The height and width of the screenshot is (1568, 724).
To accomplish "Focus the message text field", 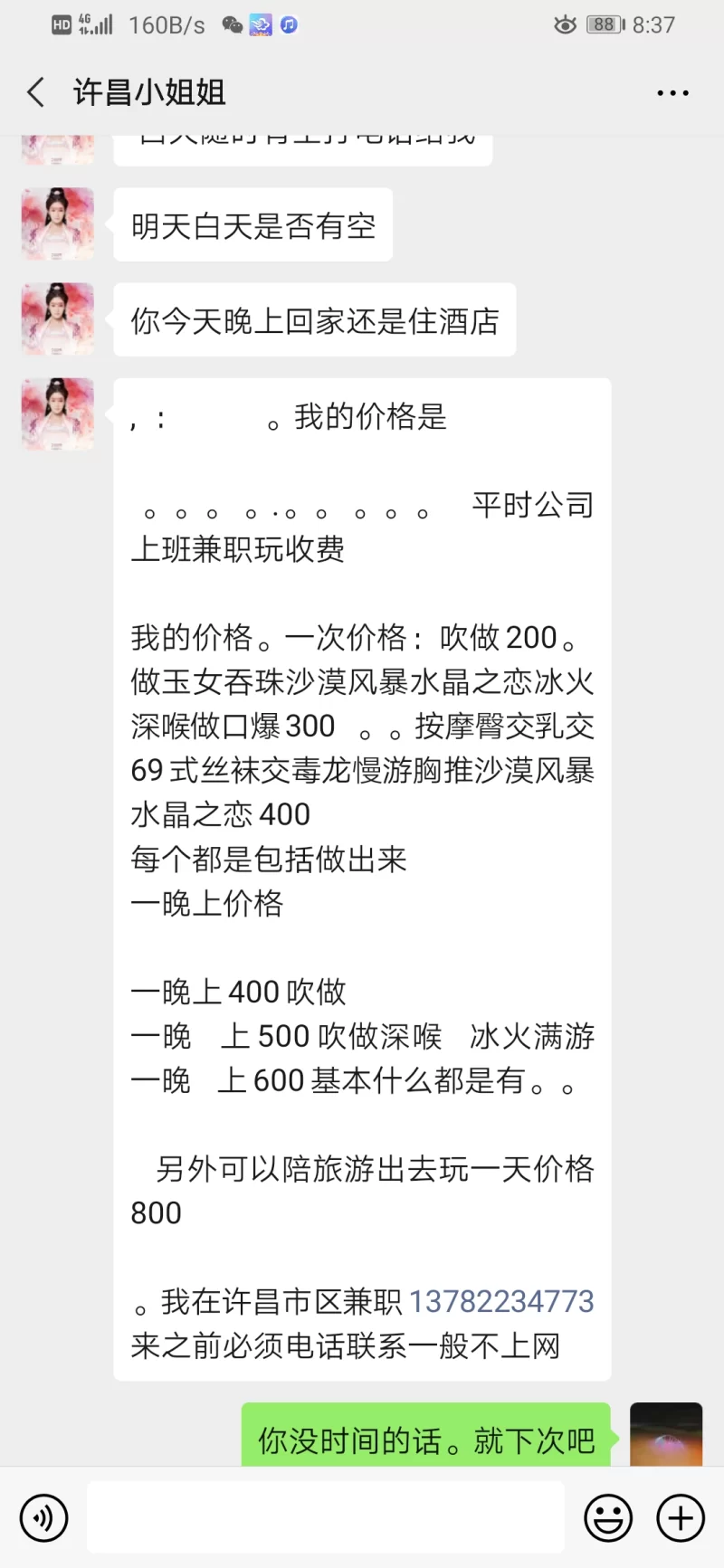I will coord(326,1517).
